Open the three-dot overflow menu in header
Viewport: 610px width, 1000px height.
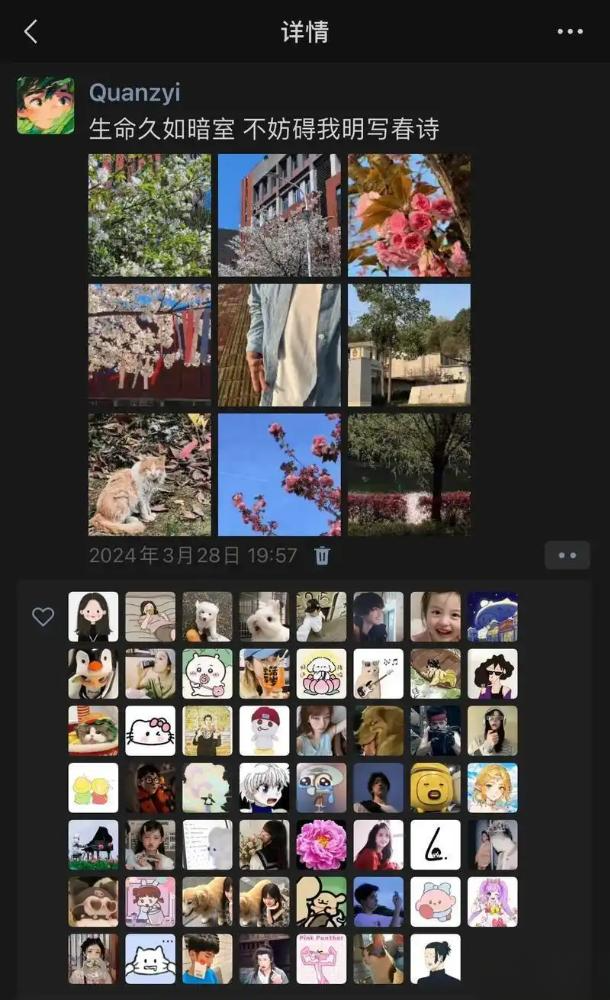pos(569,32)
